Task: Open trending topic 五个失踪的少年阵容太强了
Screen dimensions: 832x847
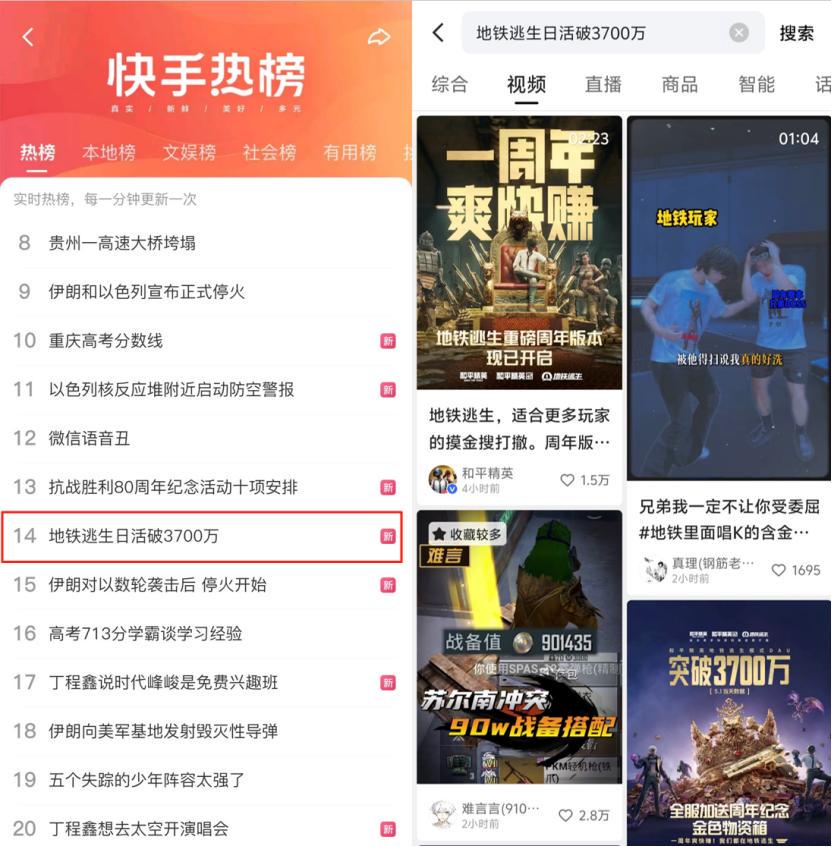Action: point(146,780)
